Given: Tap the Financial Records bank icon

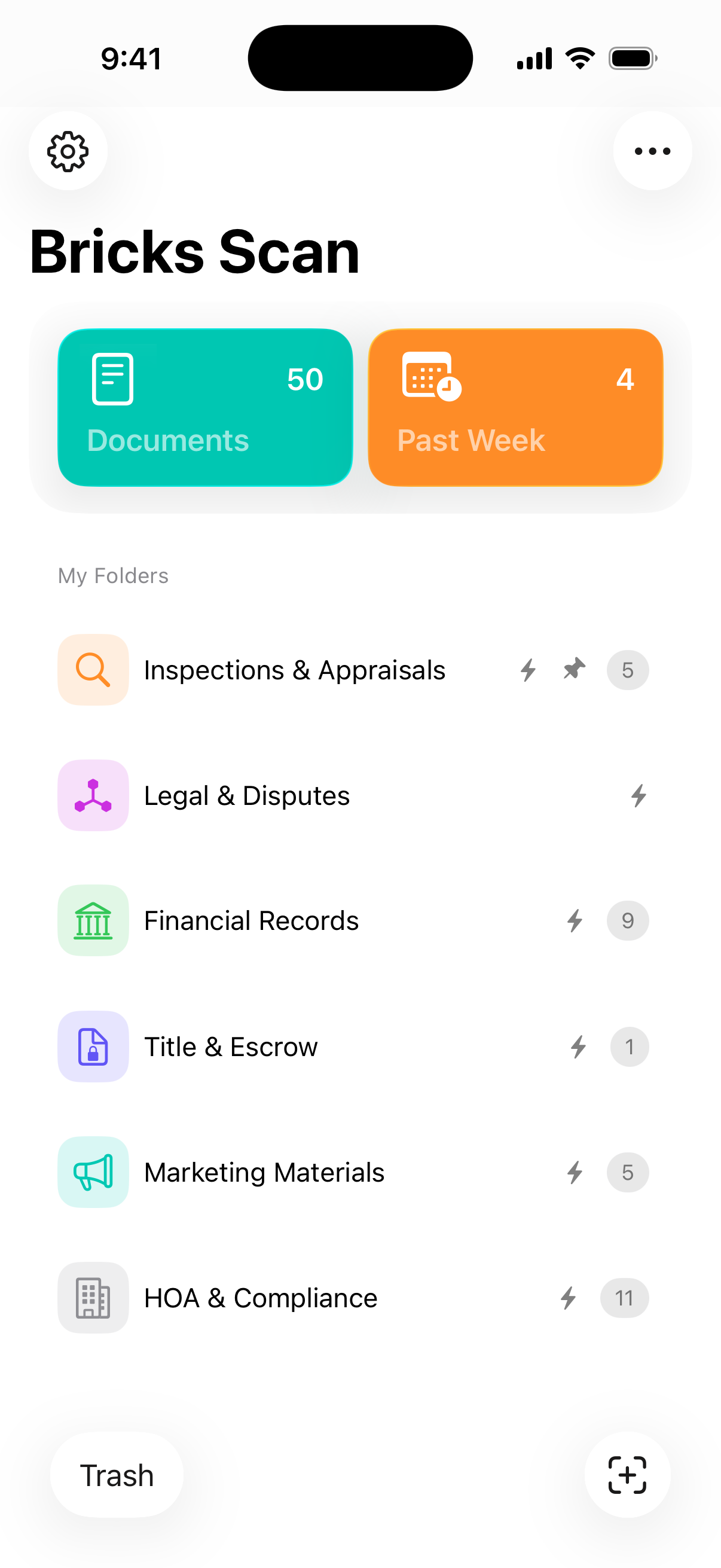Looking at the screenshot, I should click(x=93, y=920).
